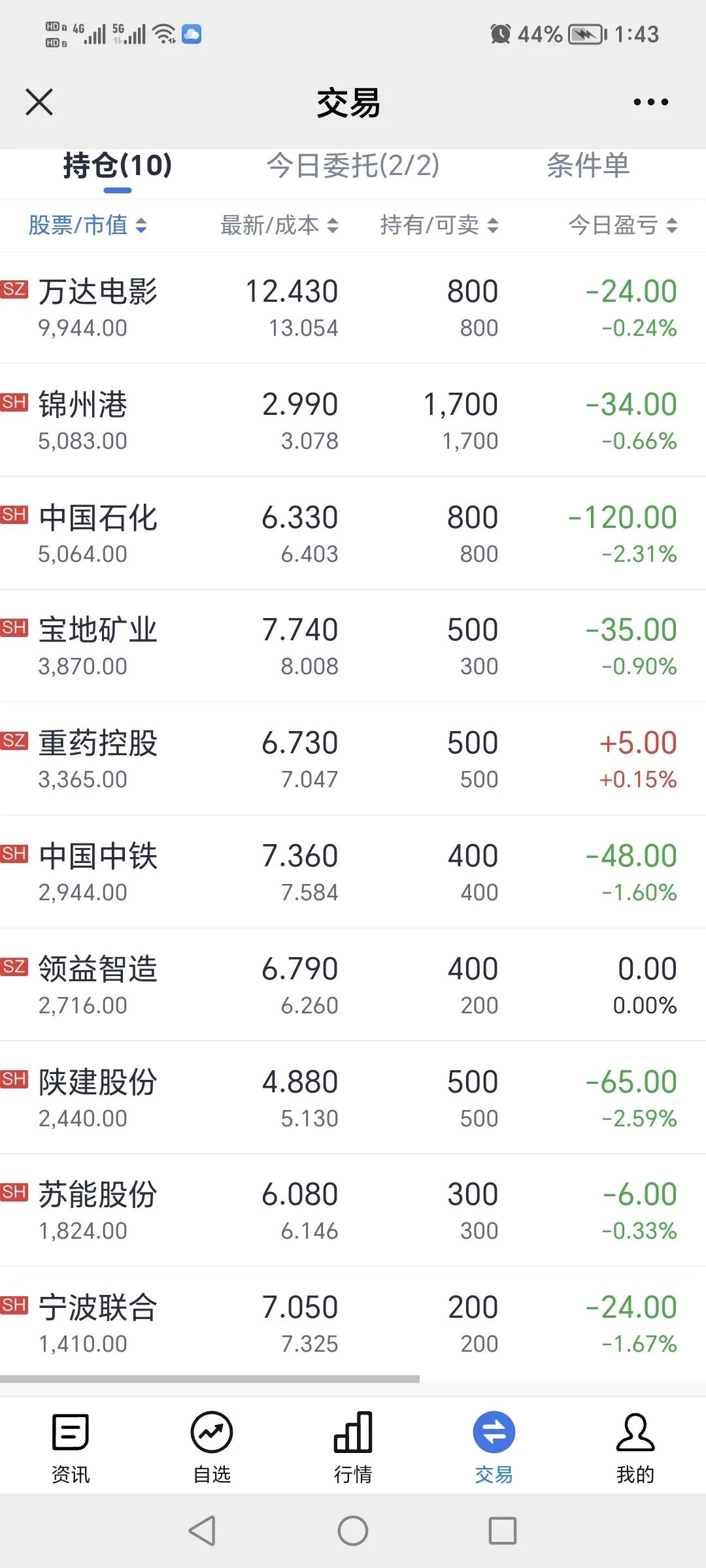The width and height of the screenshot is (706, 1568).
Task: Open the 条件单 tab
Action: (587, 167)
